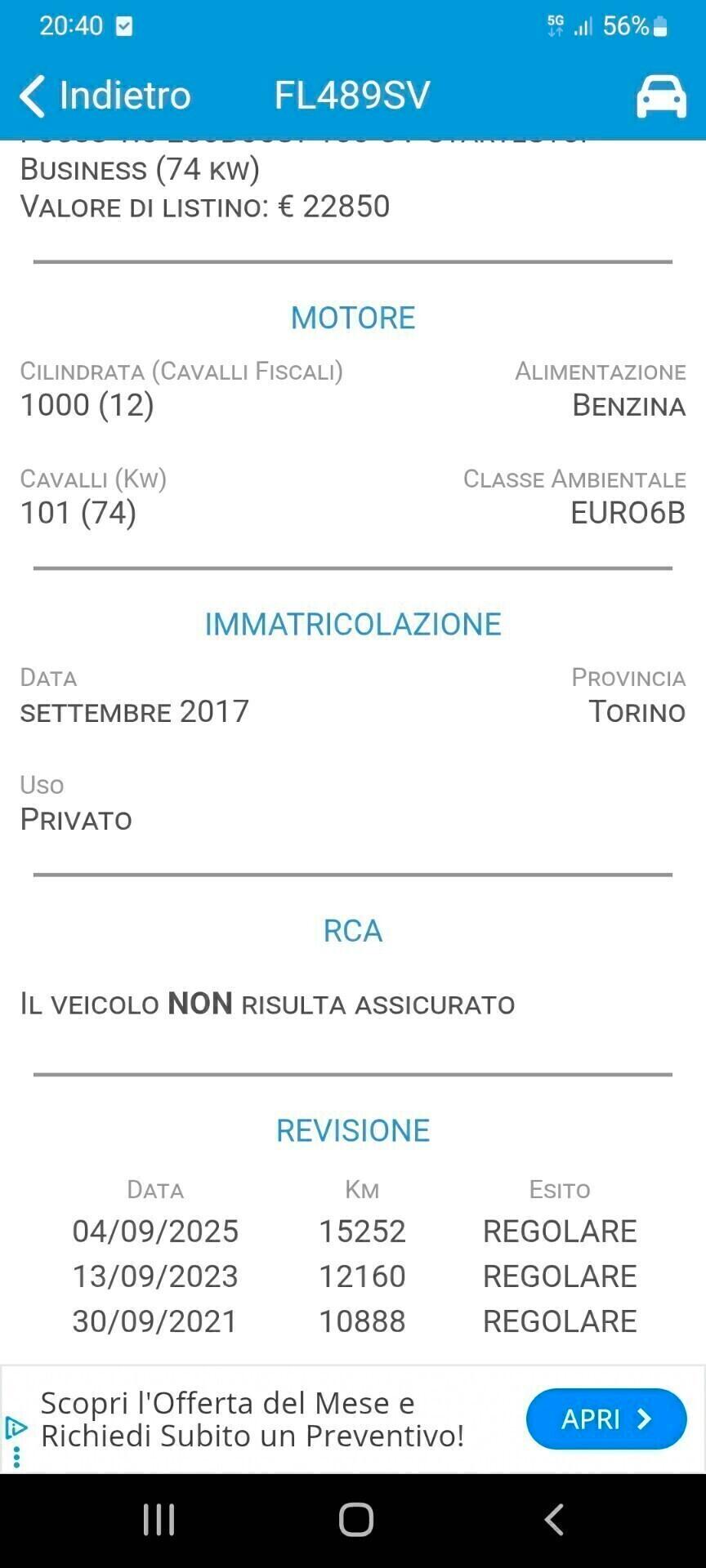The image size is (706, 1568).
Task: Go back with the Indietro button
Action: point(105,96)
